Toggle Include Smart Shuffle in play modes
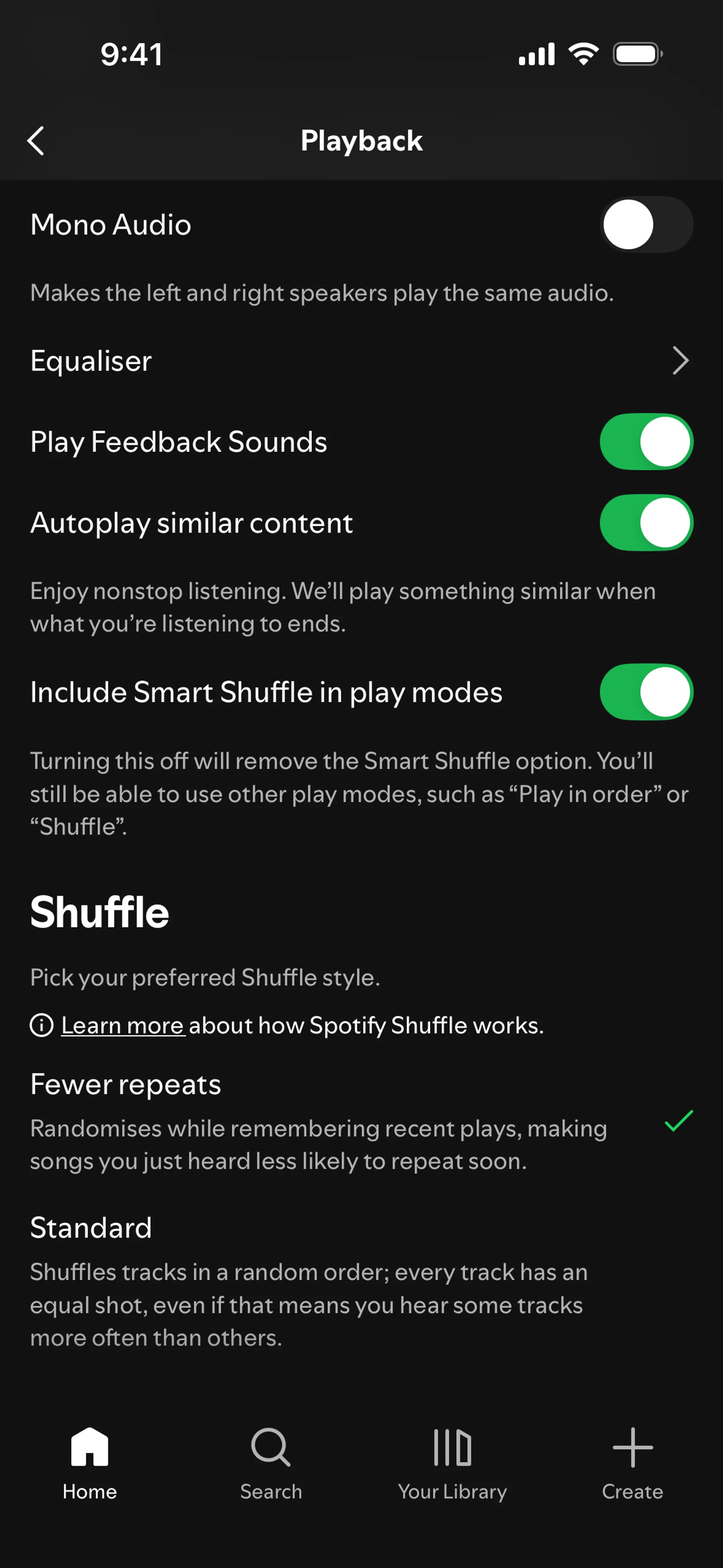The image size is (723, 1568). 646,692
